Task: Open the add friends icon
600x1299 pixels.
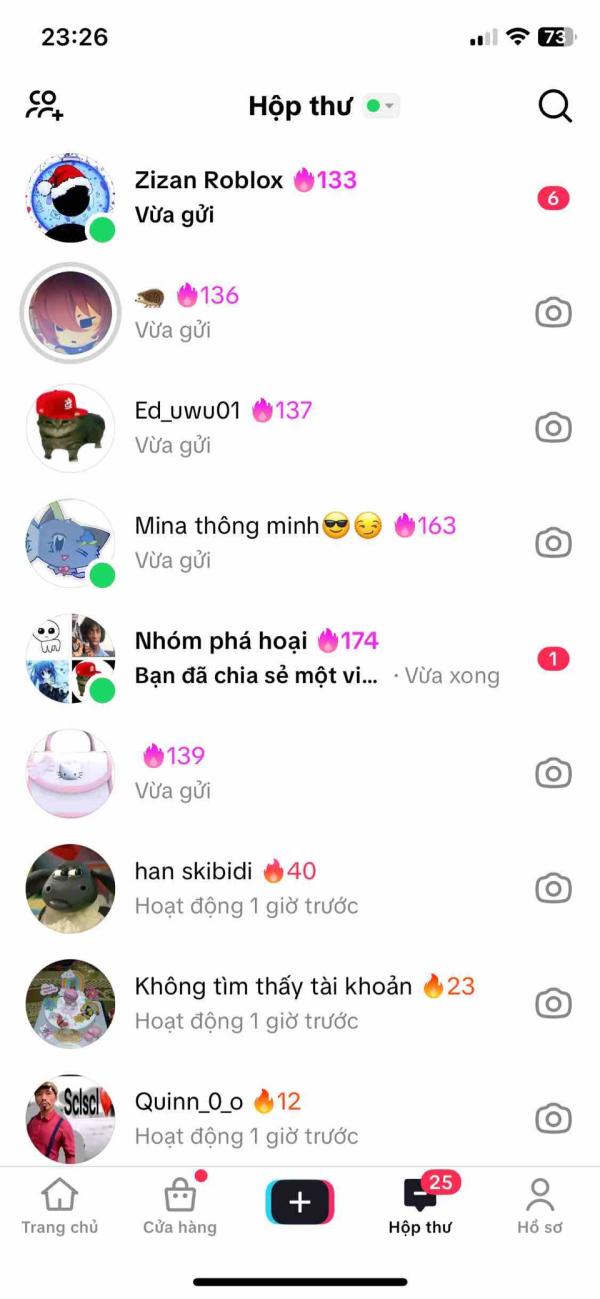Action: pos(45,105)
